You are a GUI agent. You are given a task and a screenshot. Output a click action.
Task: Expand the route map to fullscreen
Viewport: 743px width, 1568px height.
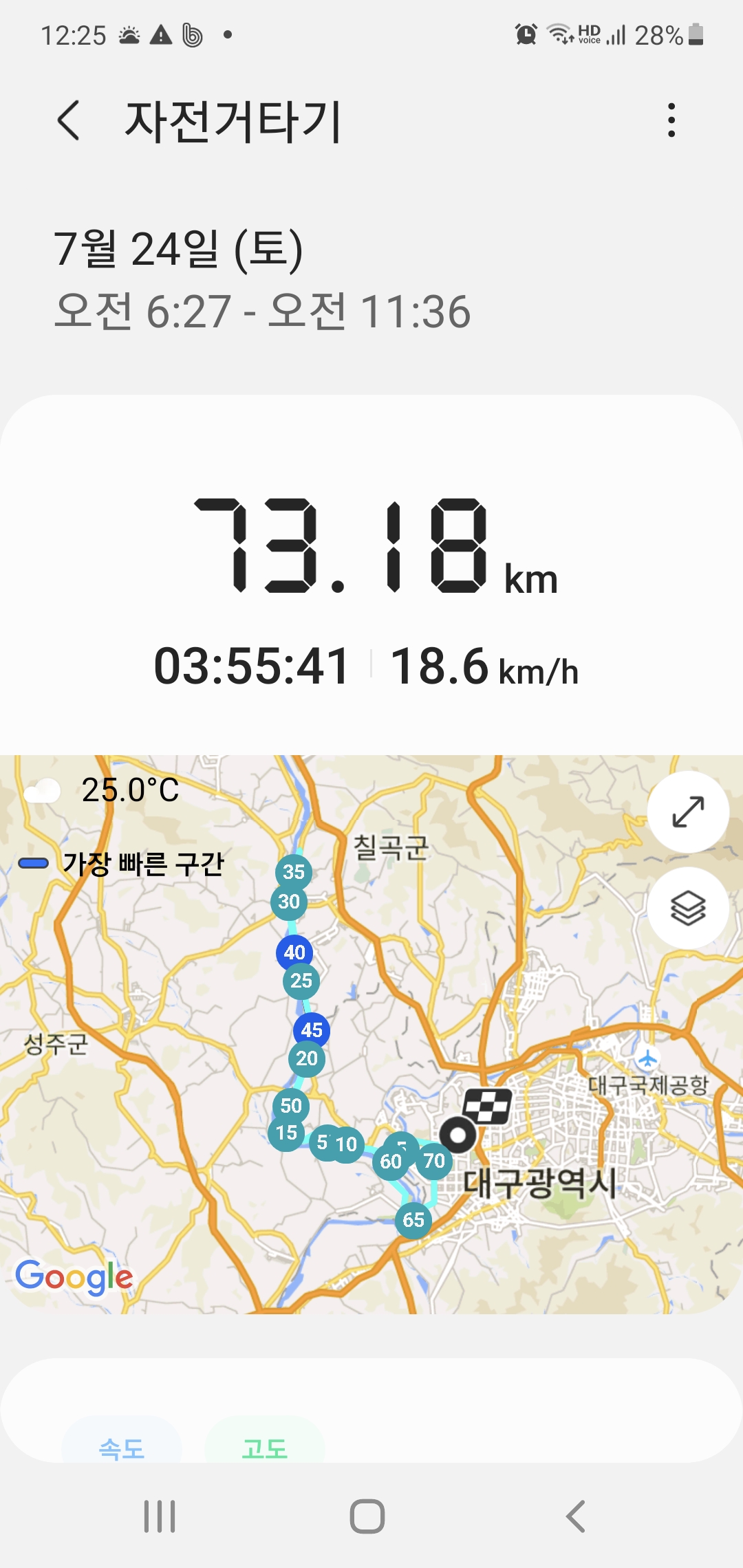pos(688,812)
